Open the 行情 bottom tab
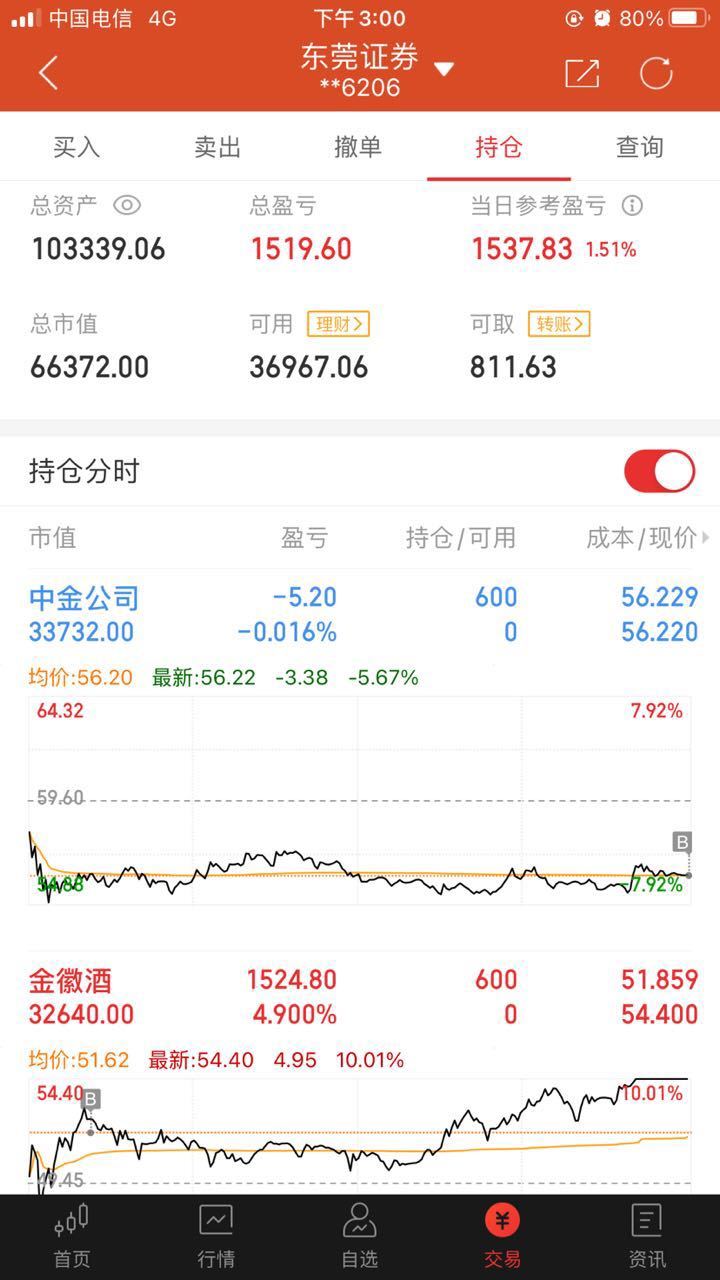 coord(216,1236)
